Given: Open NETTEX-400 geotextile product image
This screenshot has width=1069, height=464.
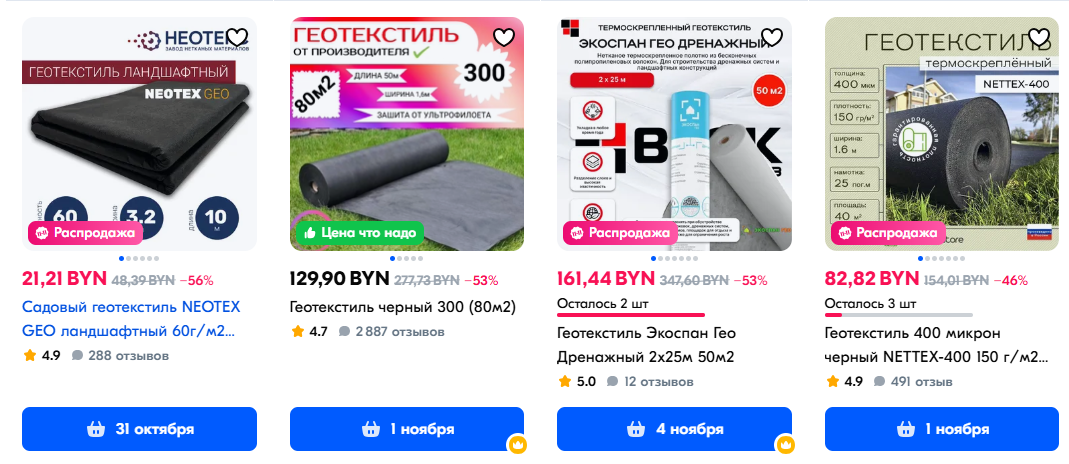Looking at the screenshot, I should (941, 140).
